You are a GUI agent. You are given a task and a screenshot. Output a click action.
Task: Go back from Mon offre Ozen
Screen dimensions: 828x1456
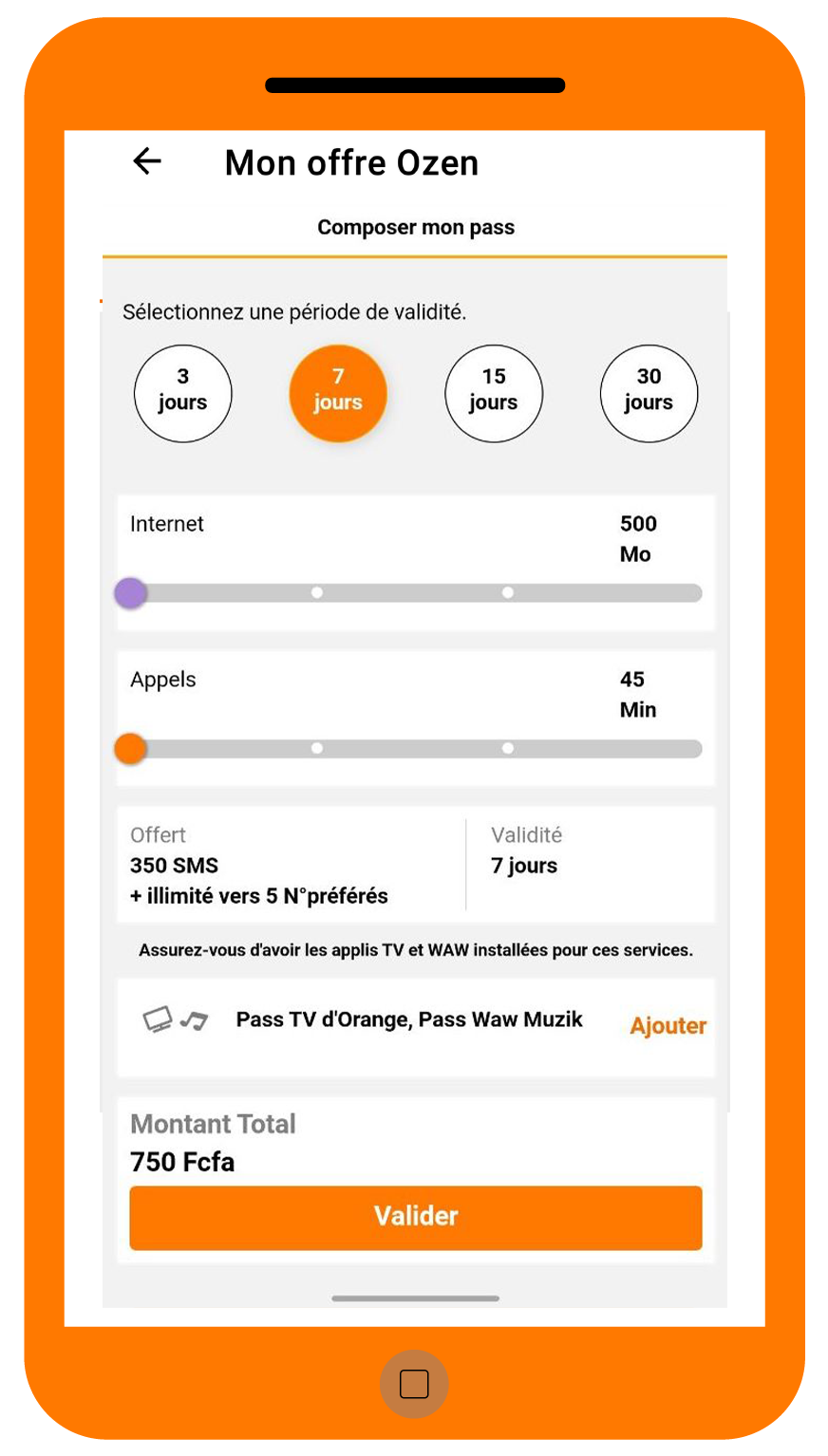tap(147, 161)
